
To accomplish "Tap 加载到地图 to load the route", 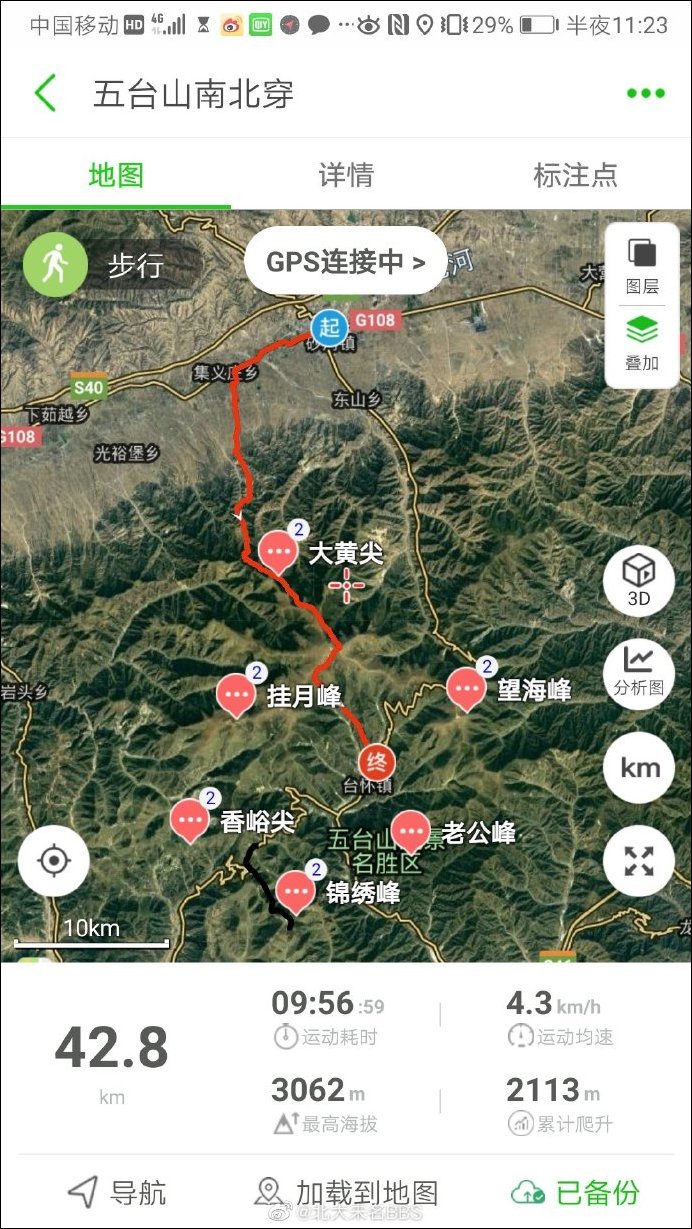I will [346, 1192].
